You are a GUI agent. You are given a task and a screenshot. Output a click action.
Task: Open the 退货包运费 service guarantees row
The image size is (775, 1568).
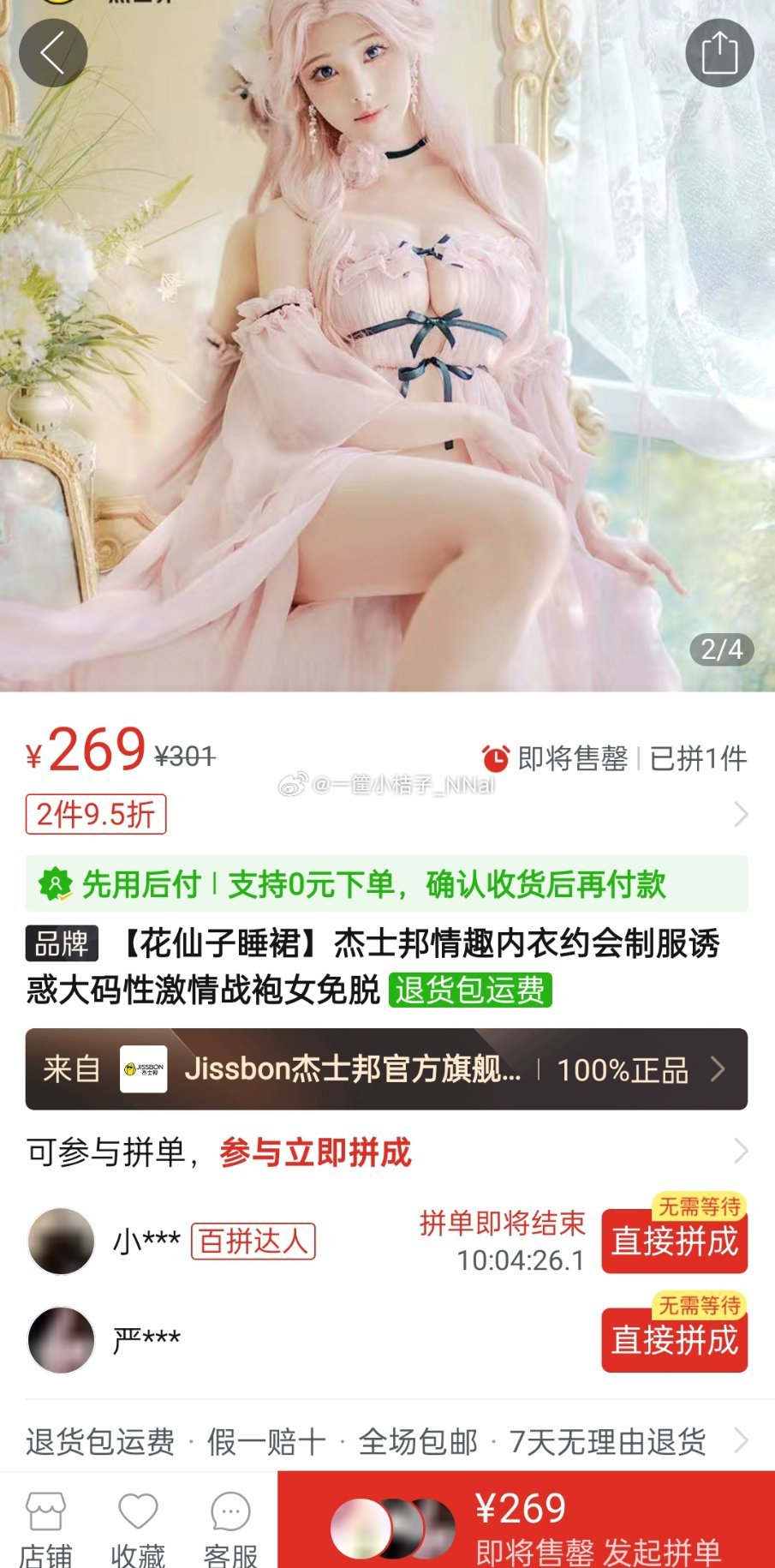pos(385,1441)
